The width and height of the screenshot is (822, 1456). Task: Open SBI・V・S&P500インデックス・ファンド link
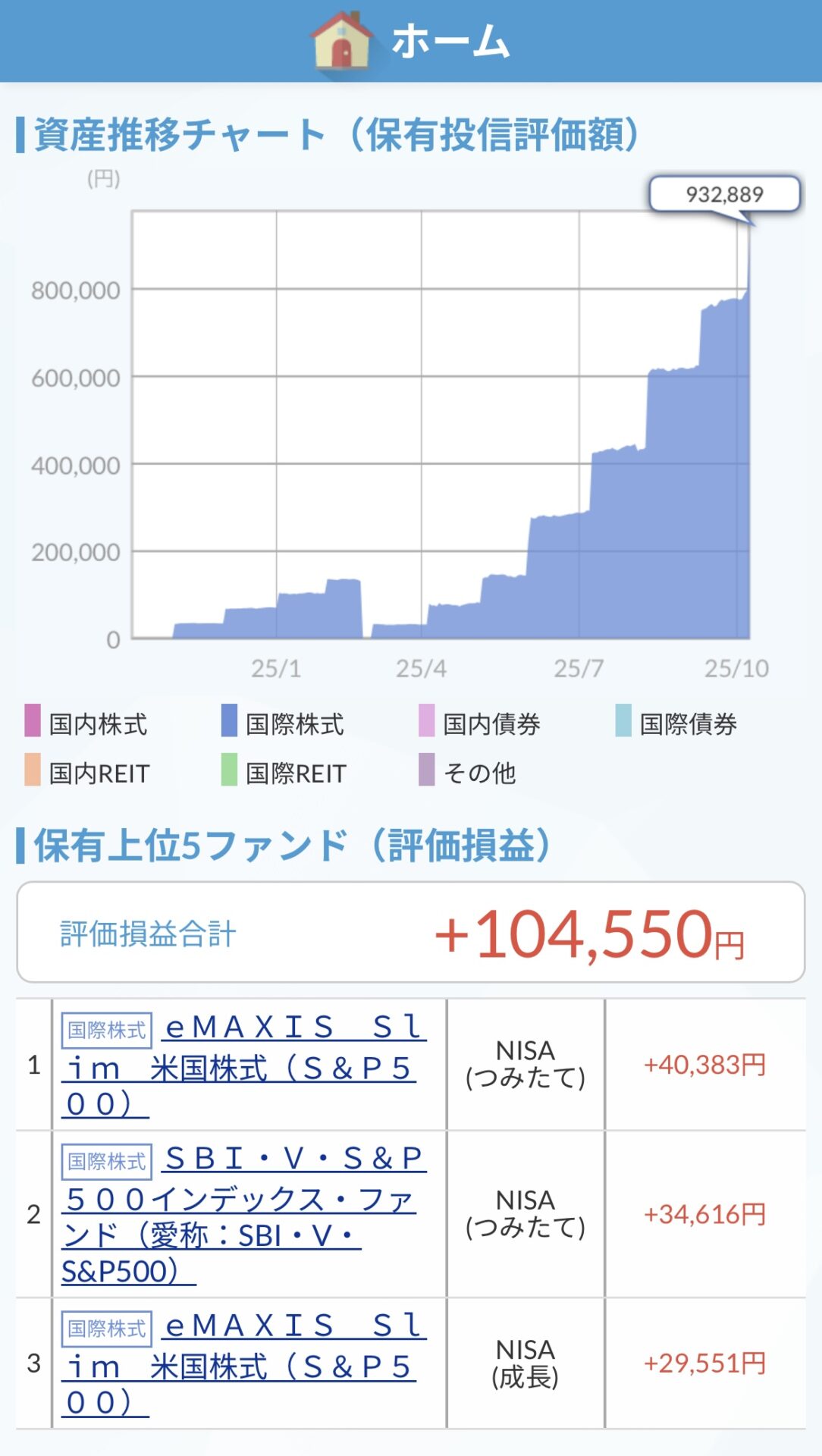pyautogui.click(x=239, y=1199)
